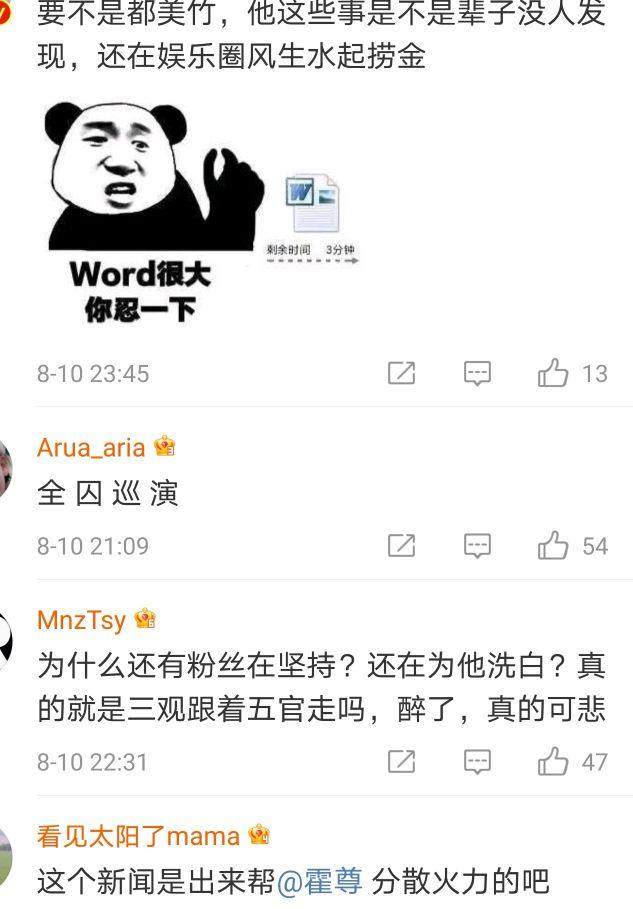
Task: Open the @霍尊 mention link
Action: click(320, 881)
